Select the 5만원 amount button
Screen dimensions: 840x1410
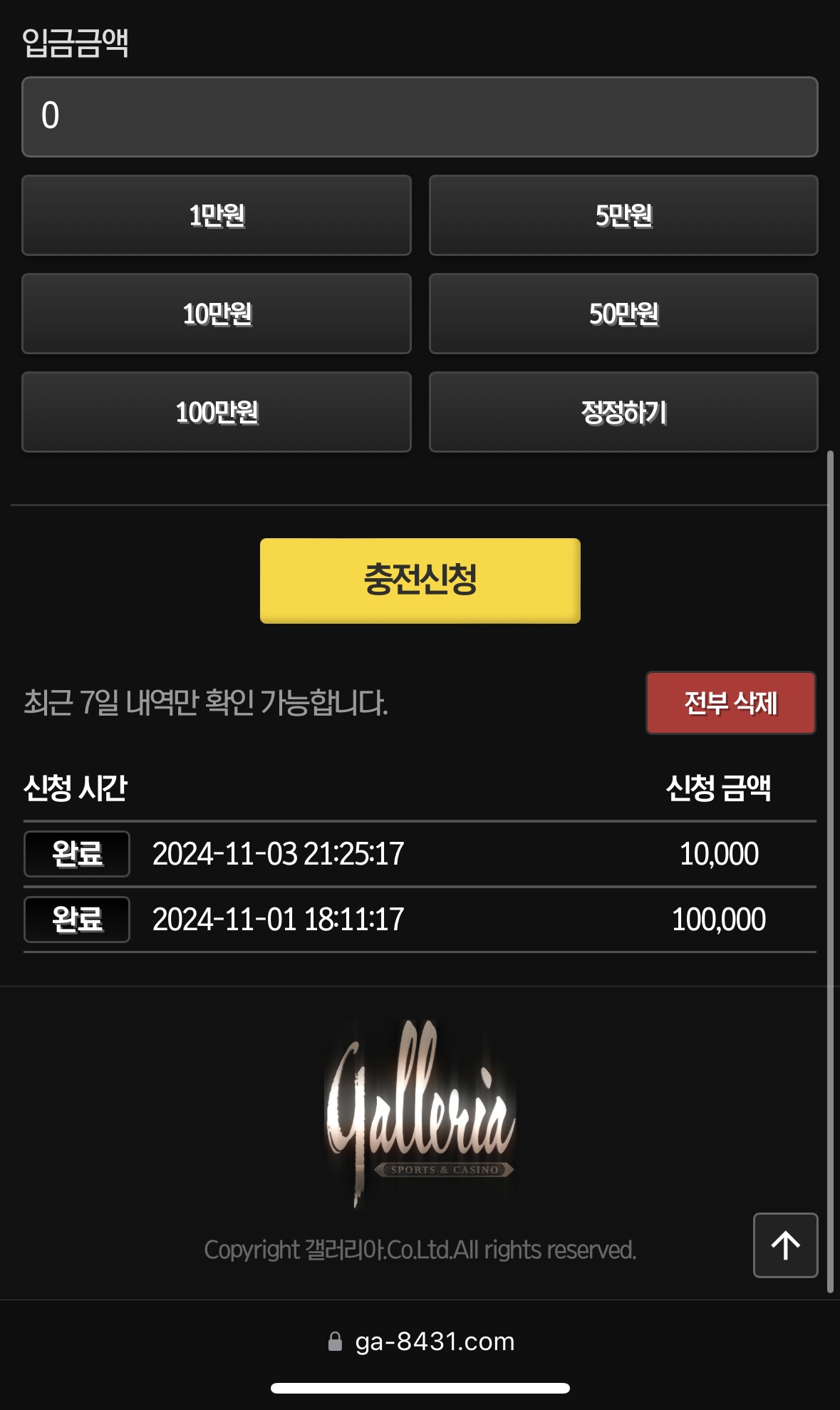coord(623,215)
